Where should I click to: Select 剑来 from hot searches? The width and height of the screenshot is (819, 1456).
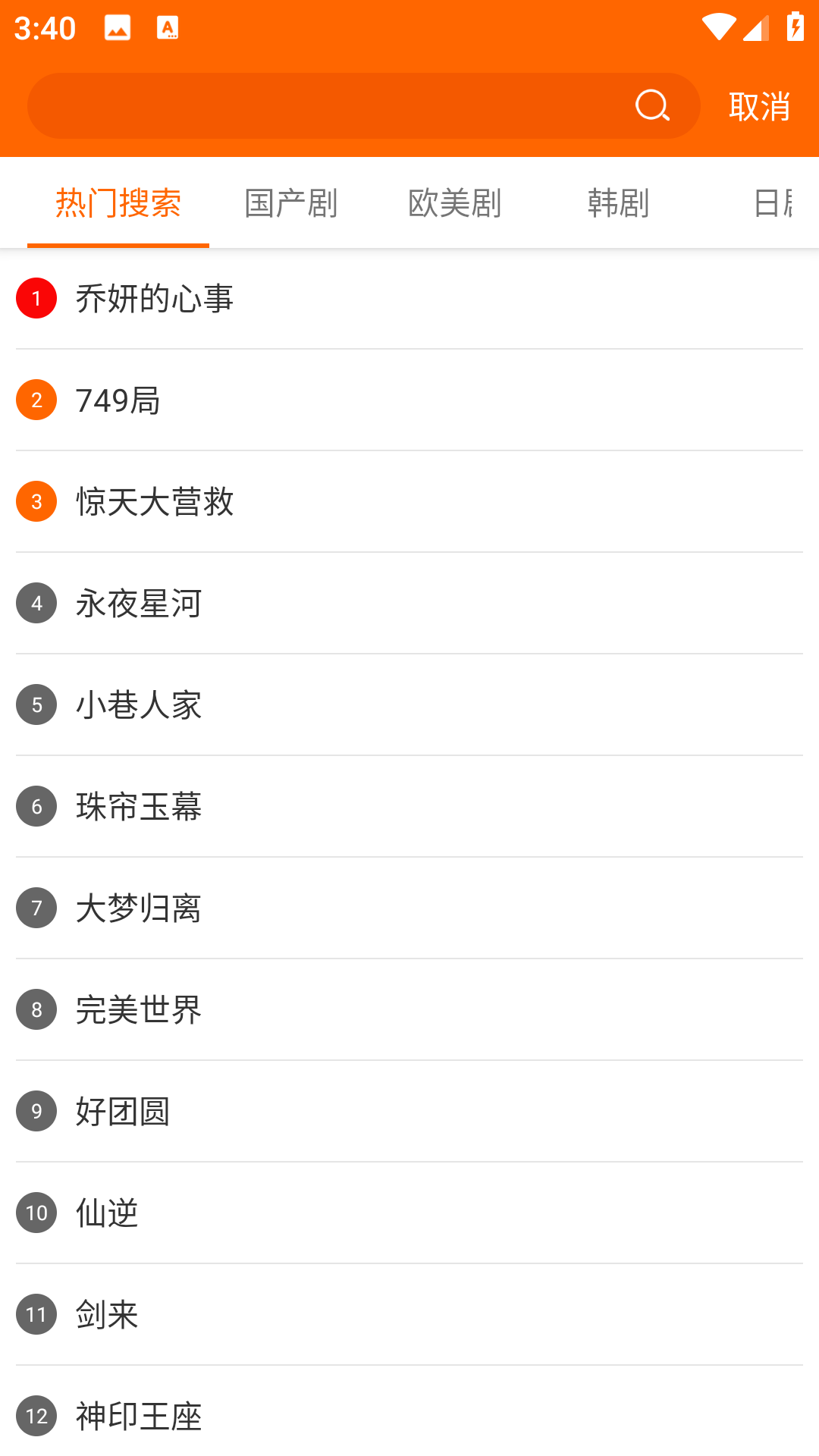pos(107,1315)
